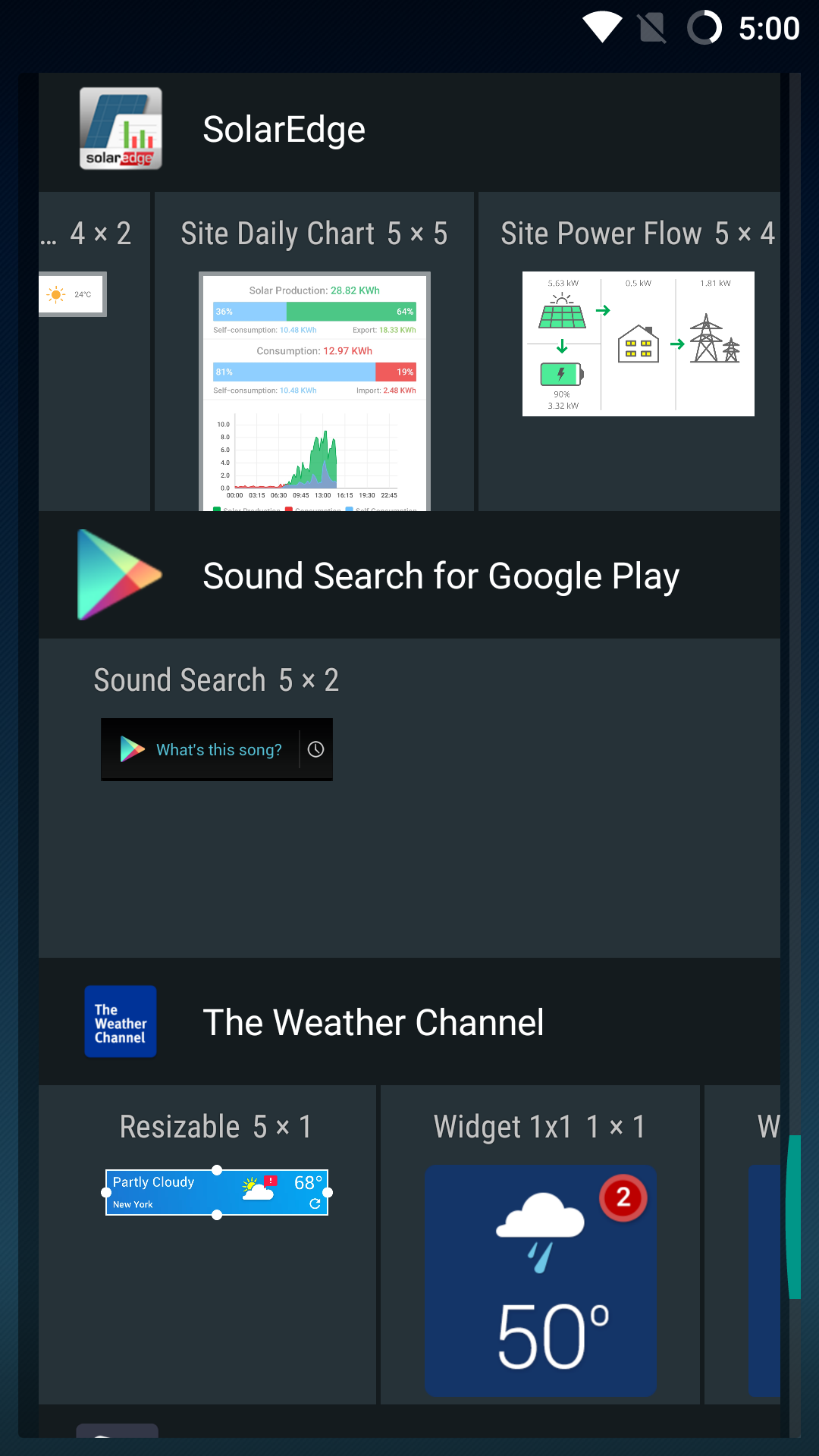Select the Resizable 5 × 1 weather widget
819x1456 pixels.
pyautogui.click(x=217, y=1192)
